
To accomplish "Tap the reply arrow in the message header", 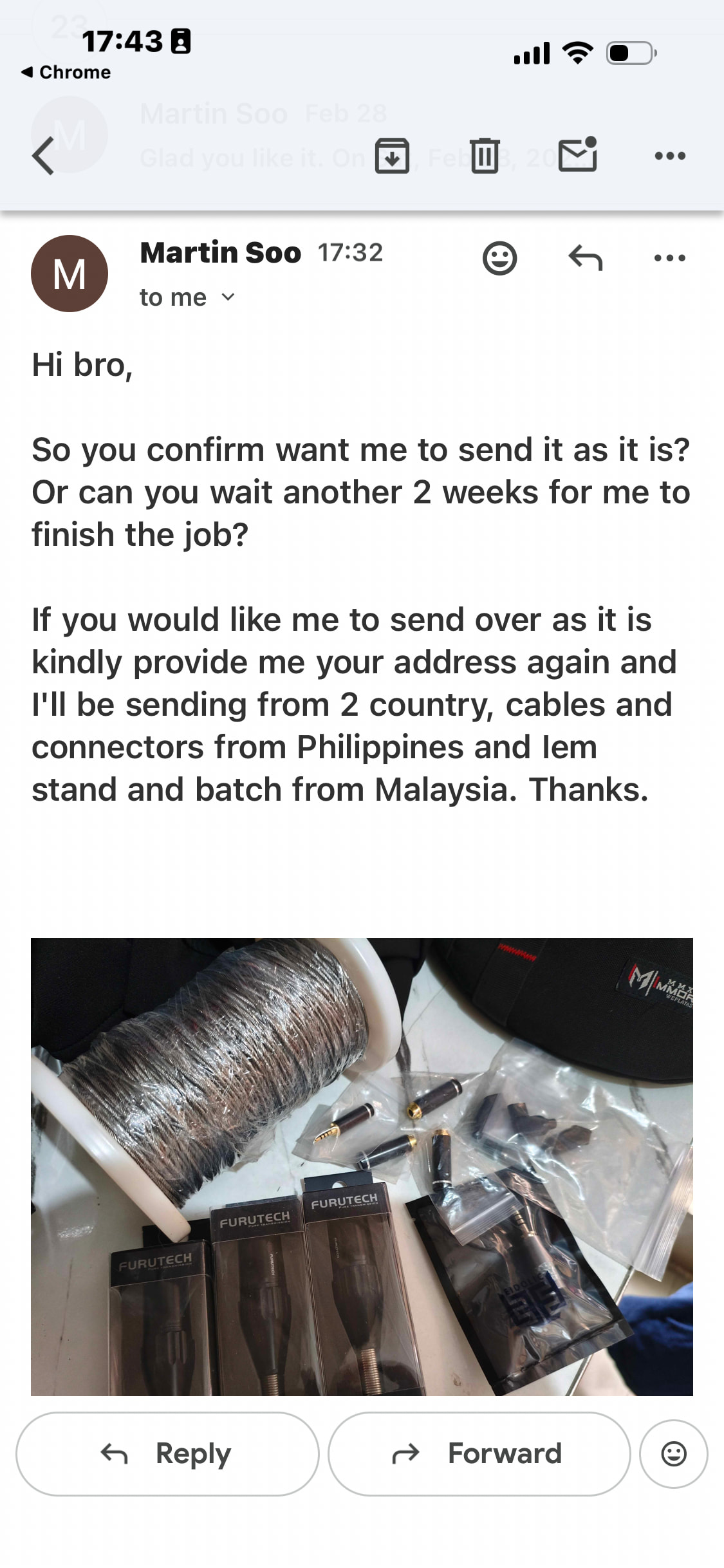I will pyautogui.click(x=585, y=259).
